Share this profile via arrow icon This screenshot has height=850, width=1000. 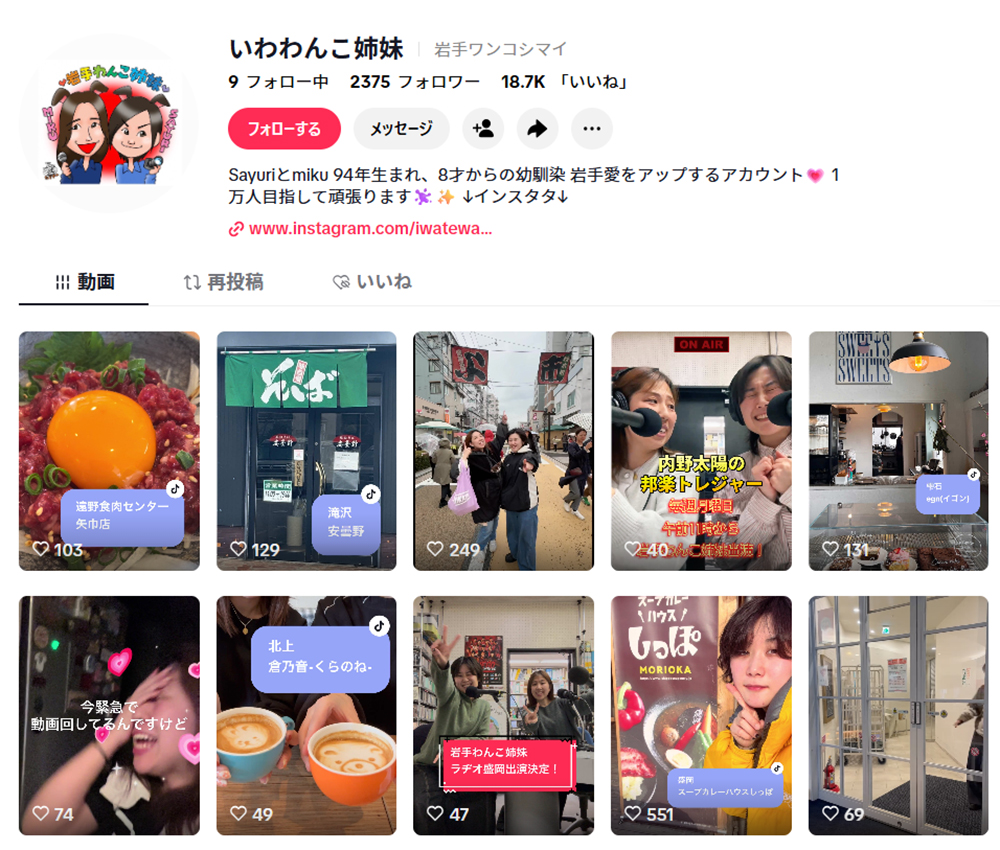[x=537, y=129]
